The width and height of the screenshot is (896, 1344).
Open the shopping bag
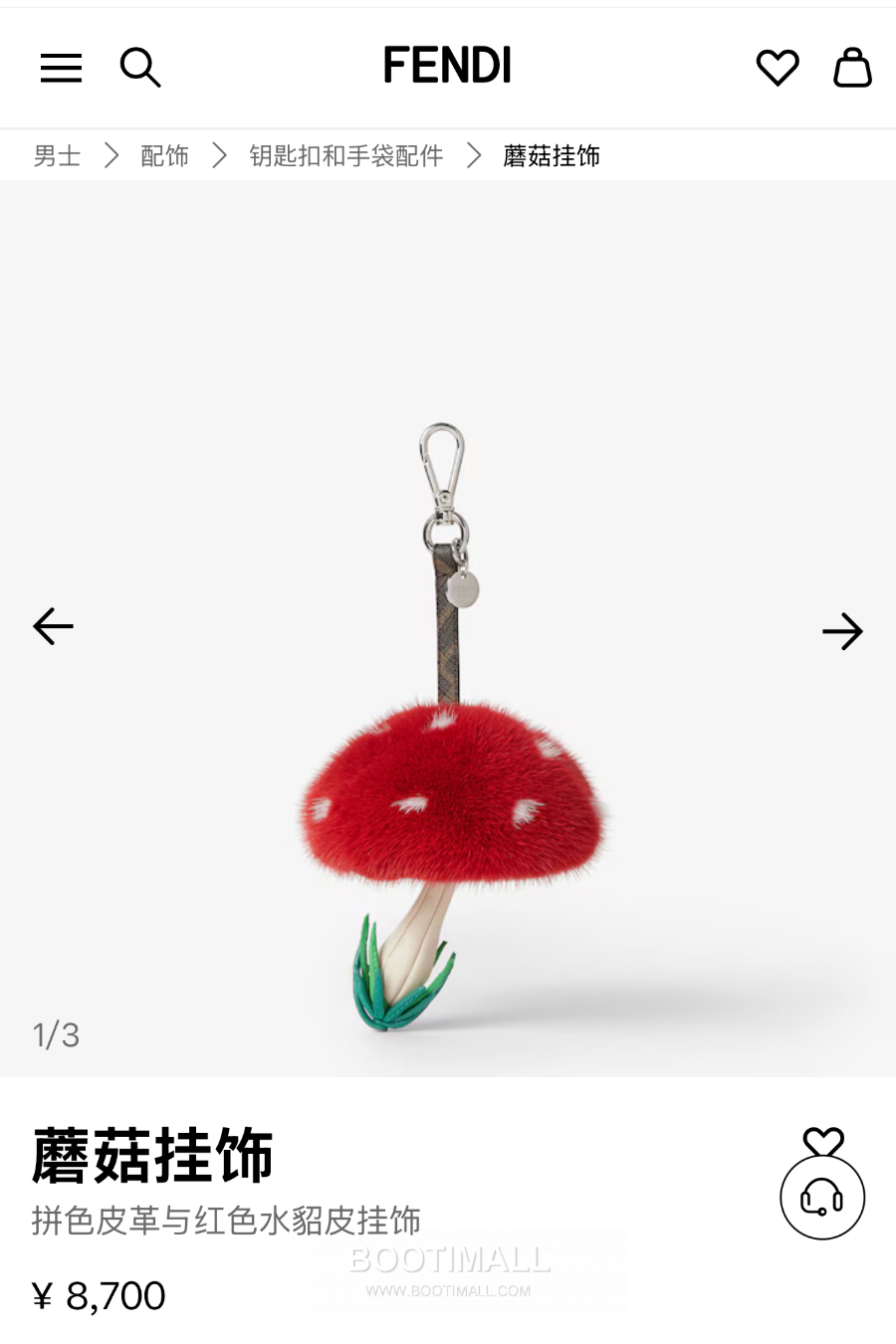[x=852, y=68]
